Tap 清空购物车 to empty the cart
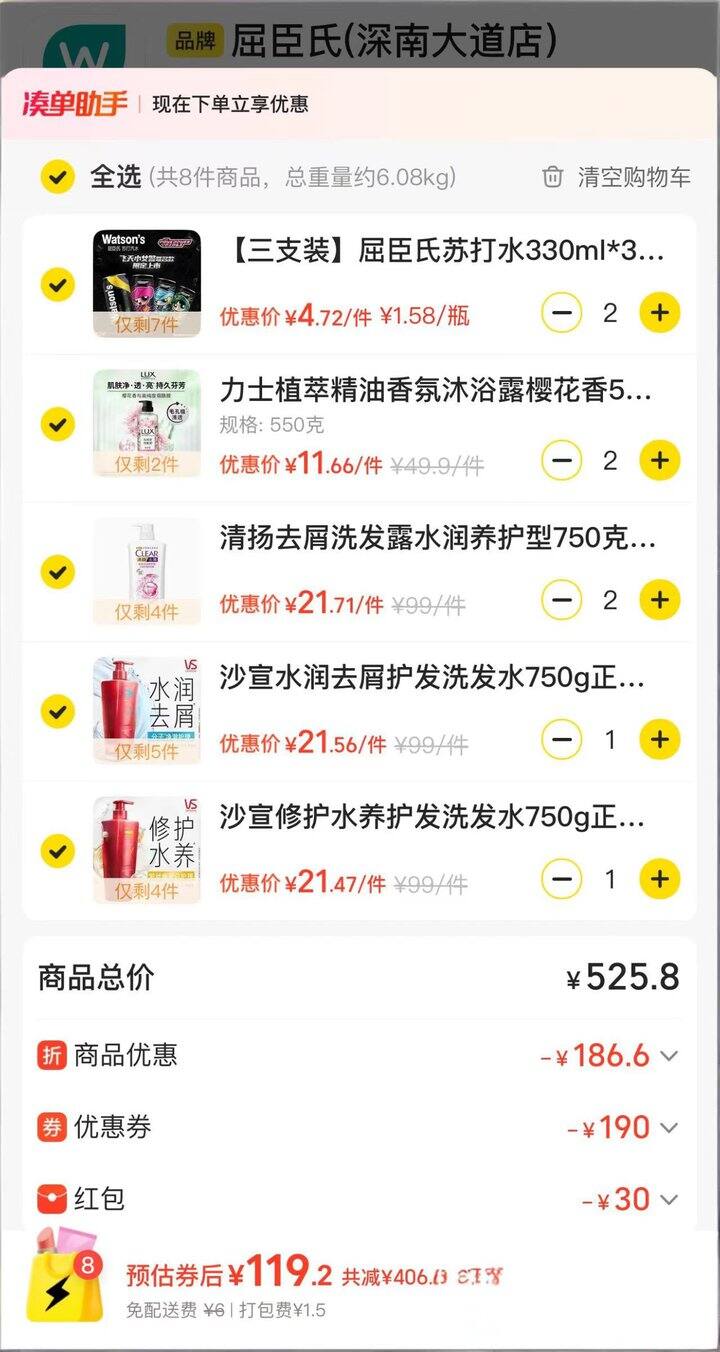720x1352 pixels. pyautogui.click(x=616, y=178)
